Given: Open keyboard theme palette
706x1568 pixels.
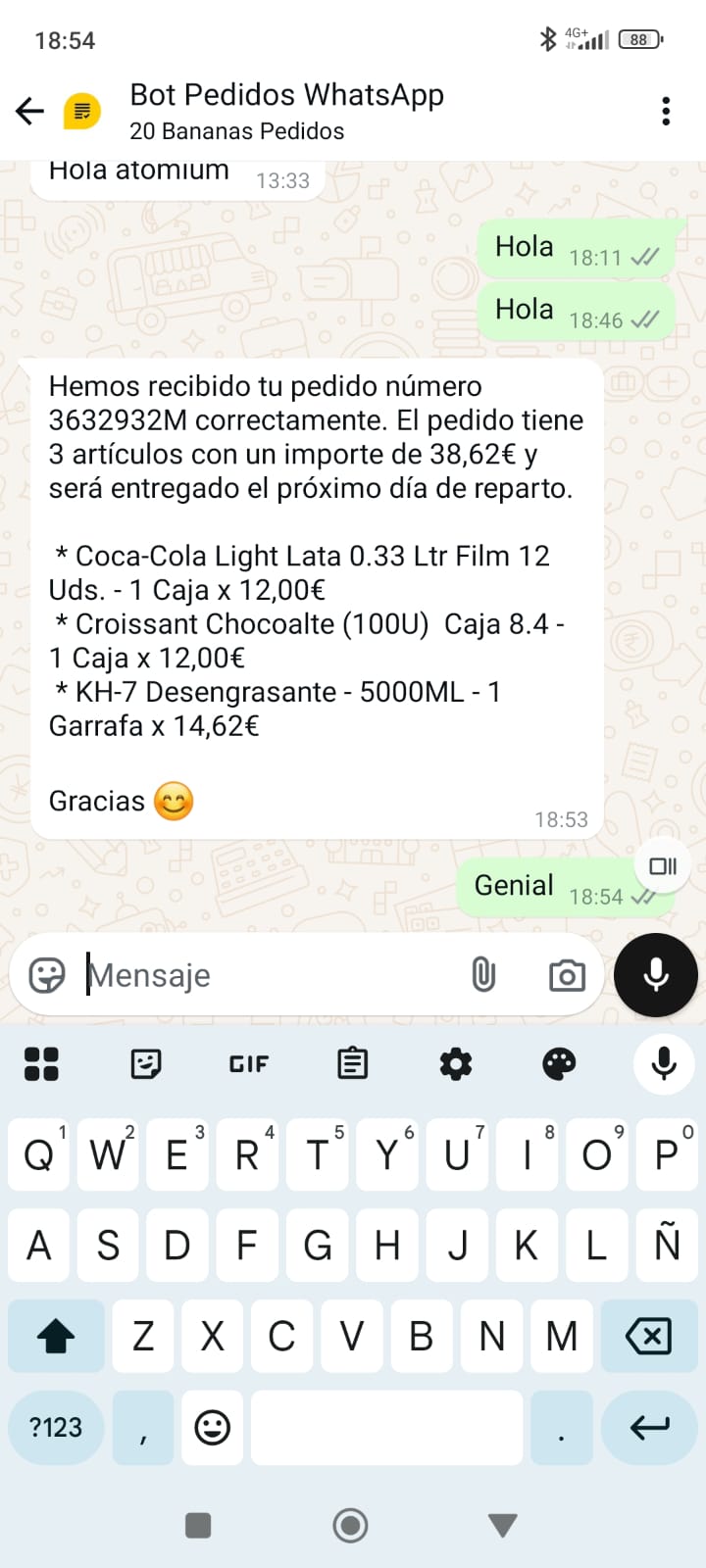Looking at the screenshot, I should click(559, 1063).
